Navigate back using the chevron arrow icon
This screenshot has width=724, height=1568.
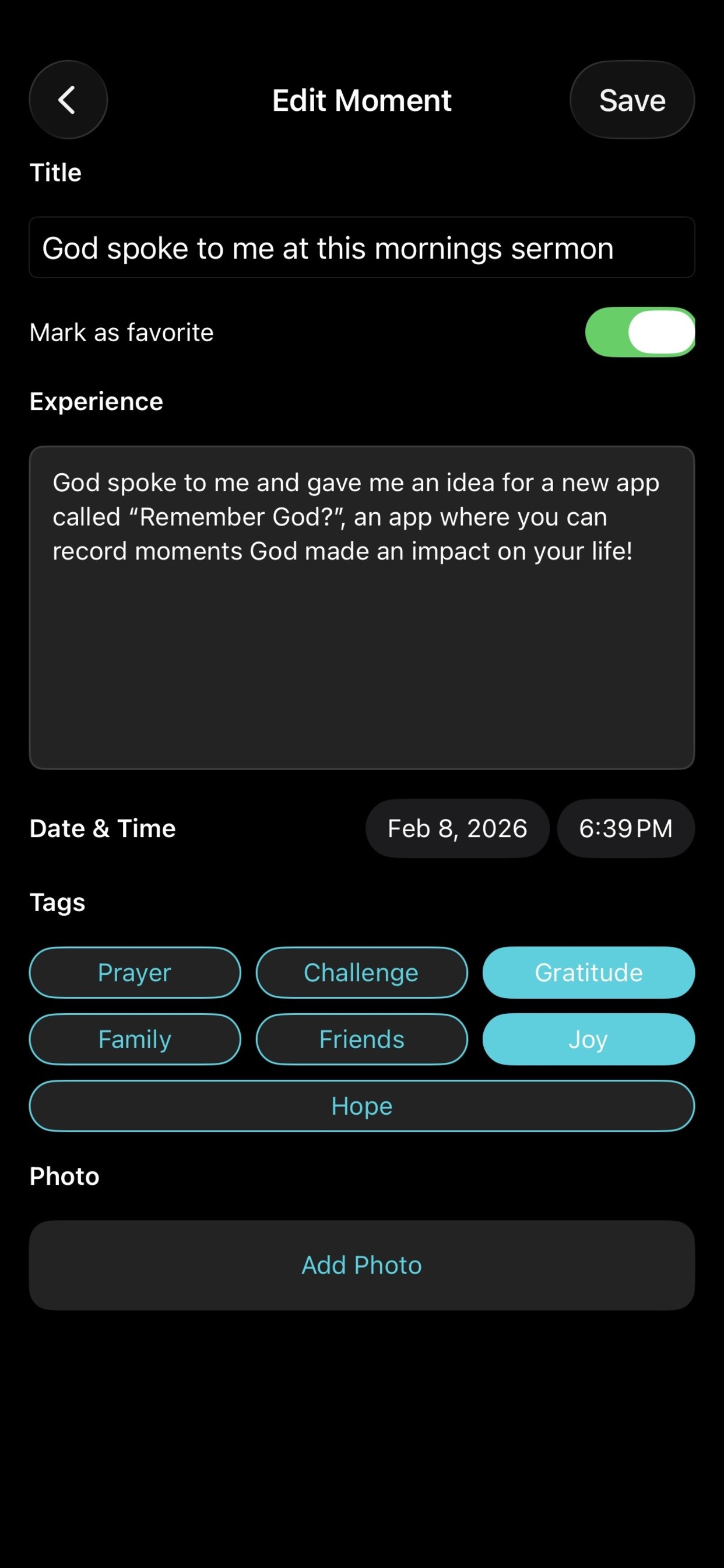click(x=68, y=100)
